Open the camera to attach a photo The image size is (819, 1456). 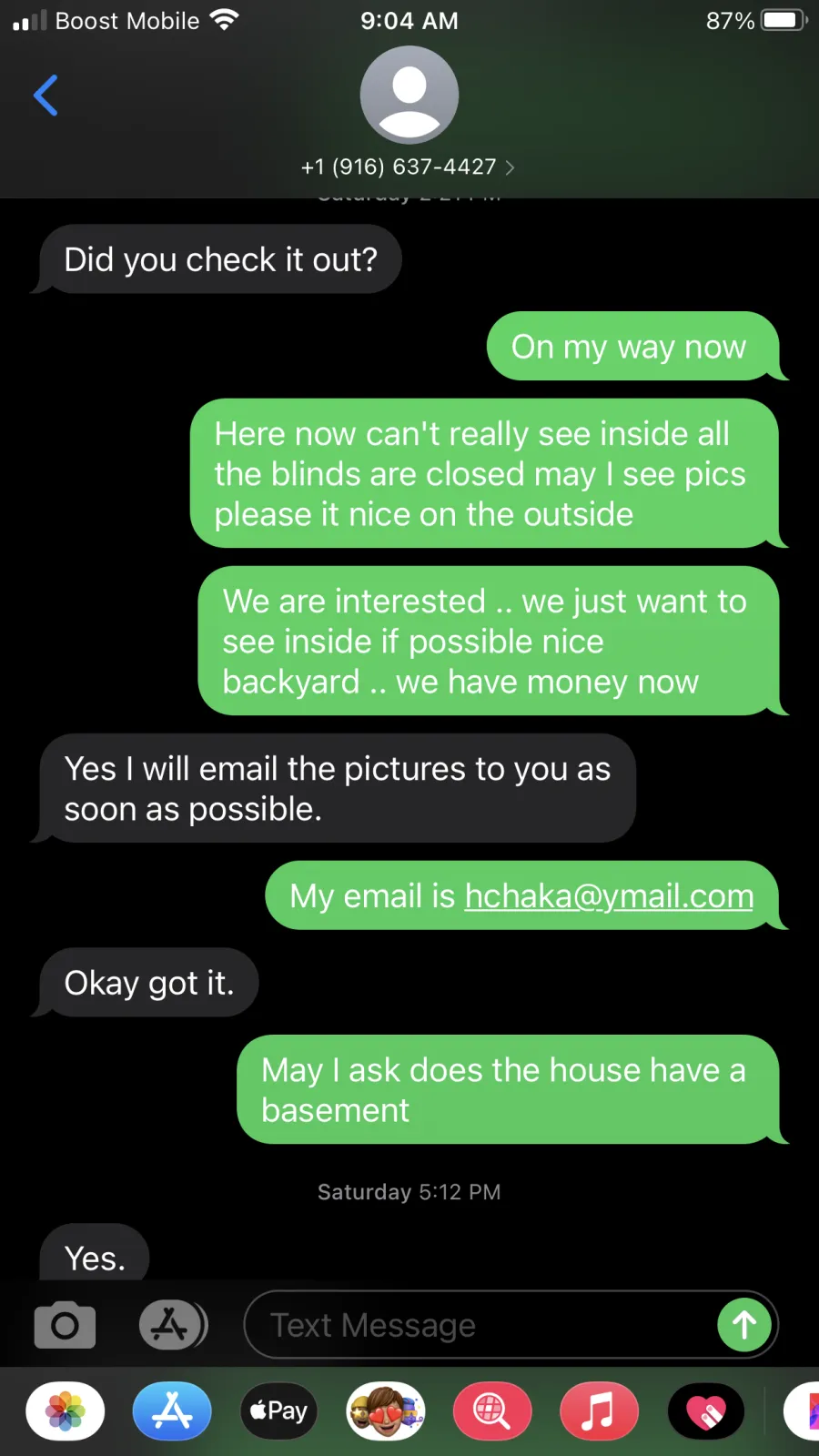click(65, 1325)
